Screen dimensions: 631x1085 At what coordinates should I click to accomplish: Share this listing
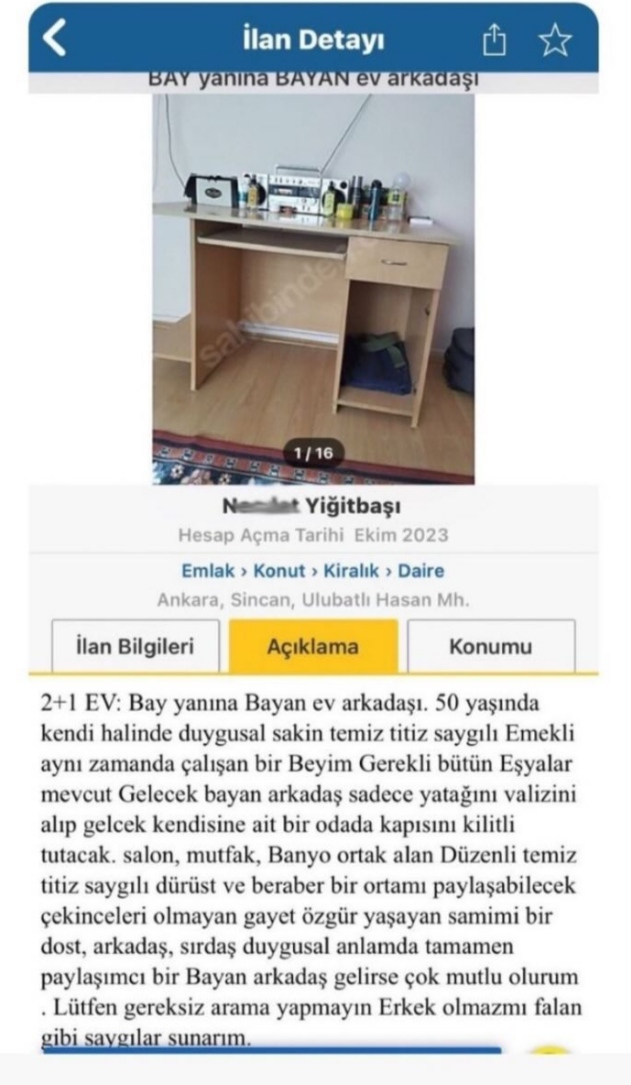(496, 41)
